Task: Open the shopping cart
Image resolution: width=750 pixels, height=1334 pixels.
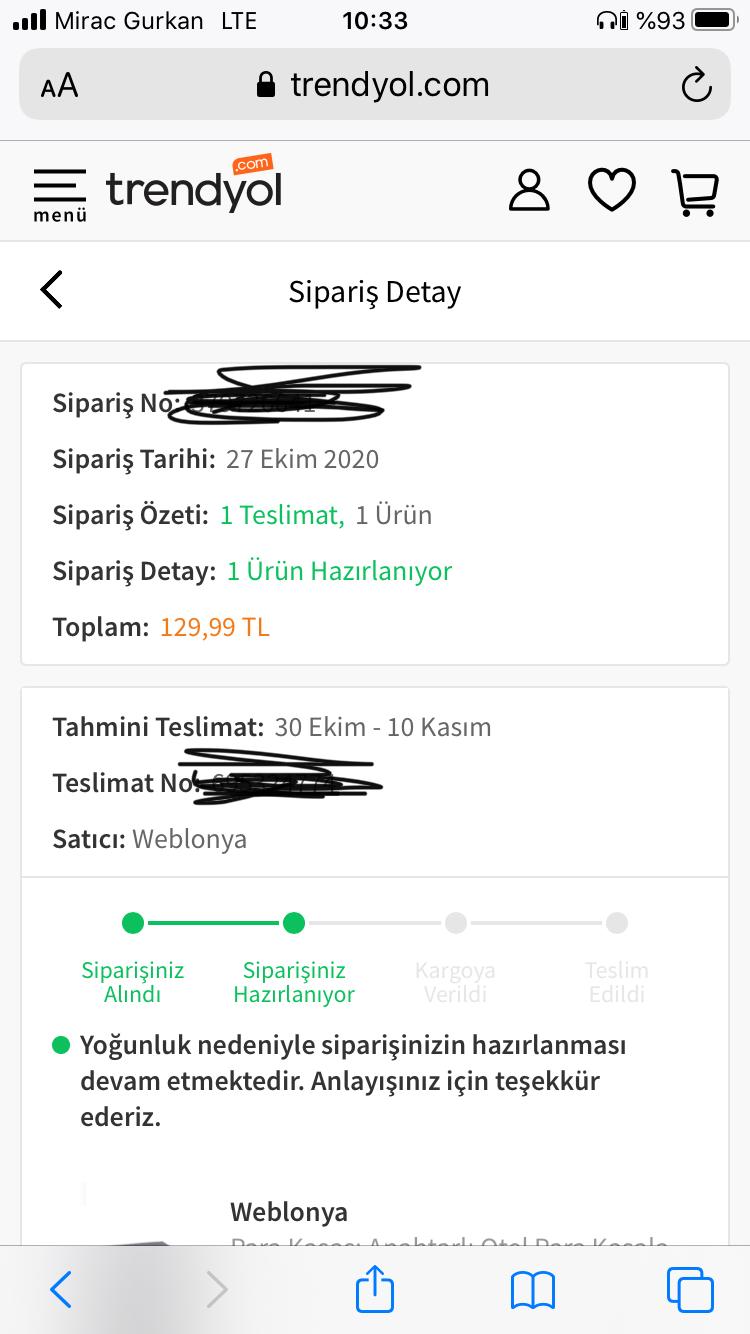Action: pos(695,192)
